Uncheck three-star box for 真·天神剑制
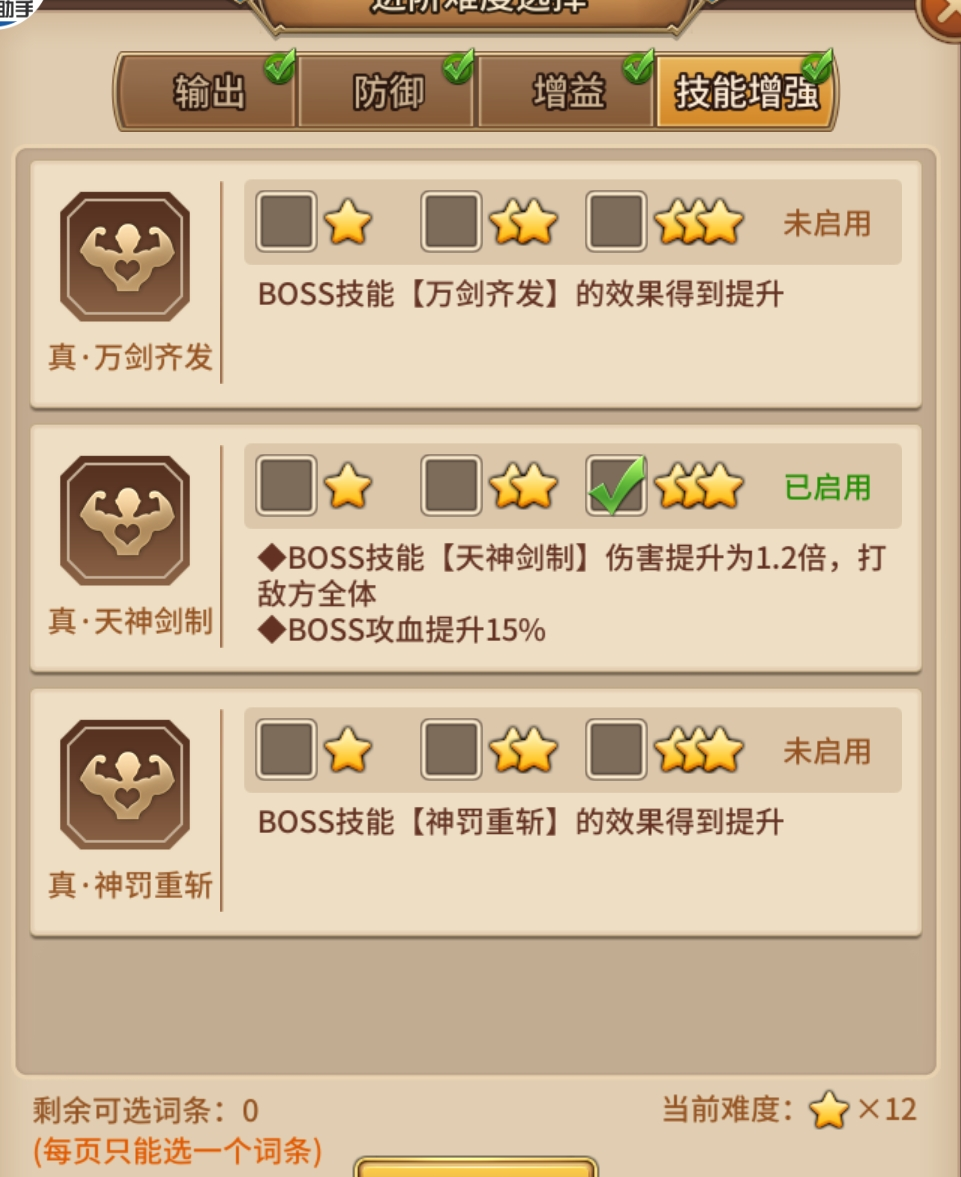The height and width of the screenshot is (1177, 961). (616, 486)
